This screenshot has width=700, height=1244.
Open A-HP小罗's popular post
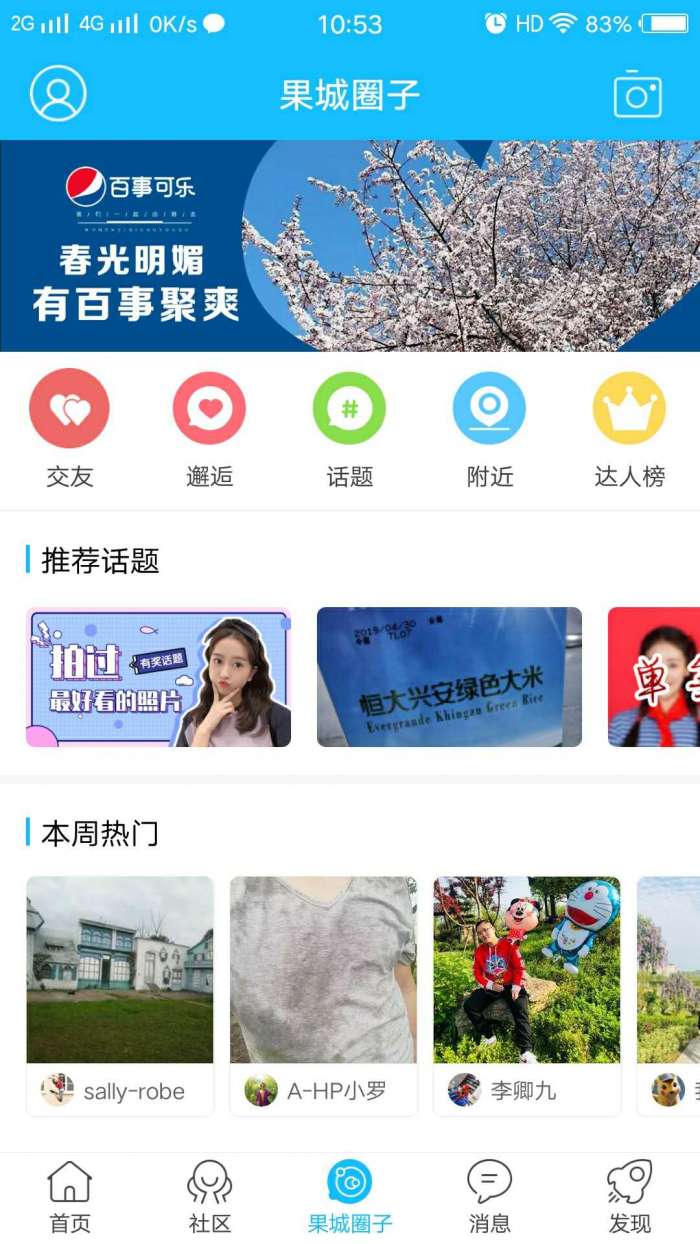323,995
